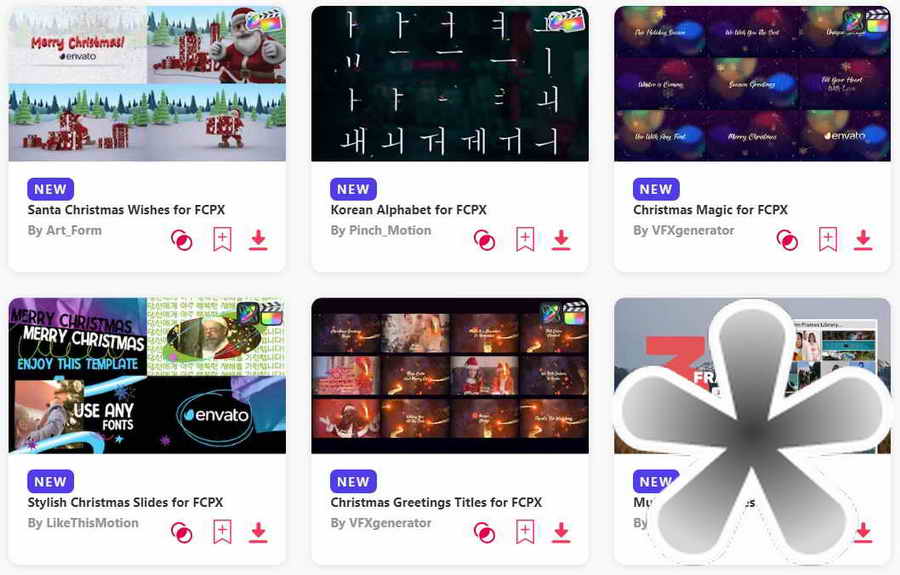Bookmark Christmas Greetings Titles to collection
The height and width of the screenshot is (575, 900).
point(525,533)
